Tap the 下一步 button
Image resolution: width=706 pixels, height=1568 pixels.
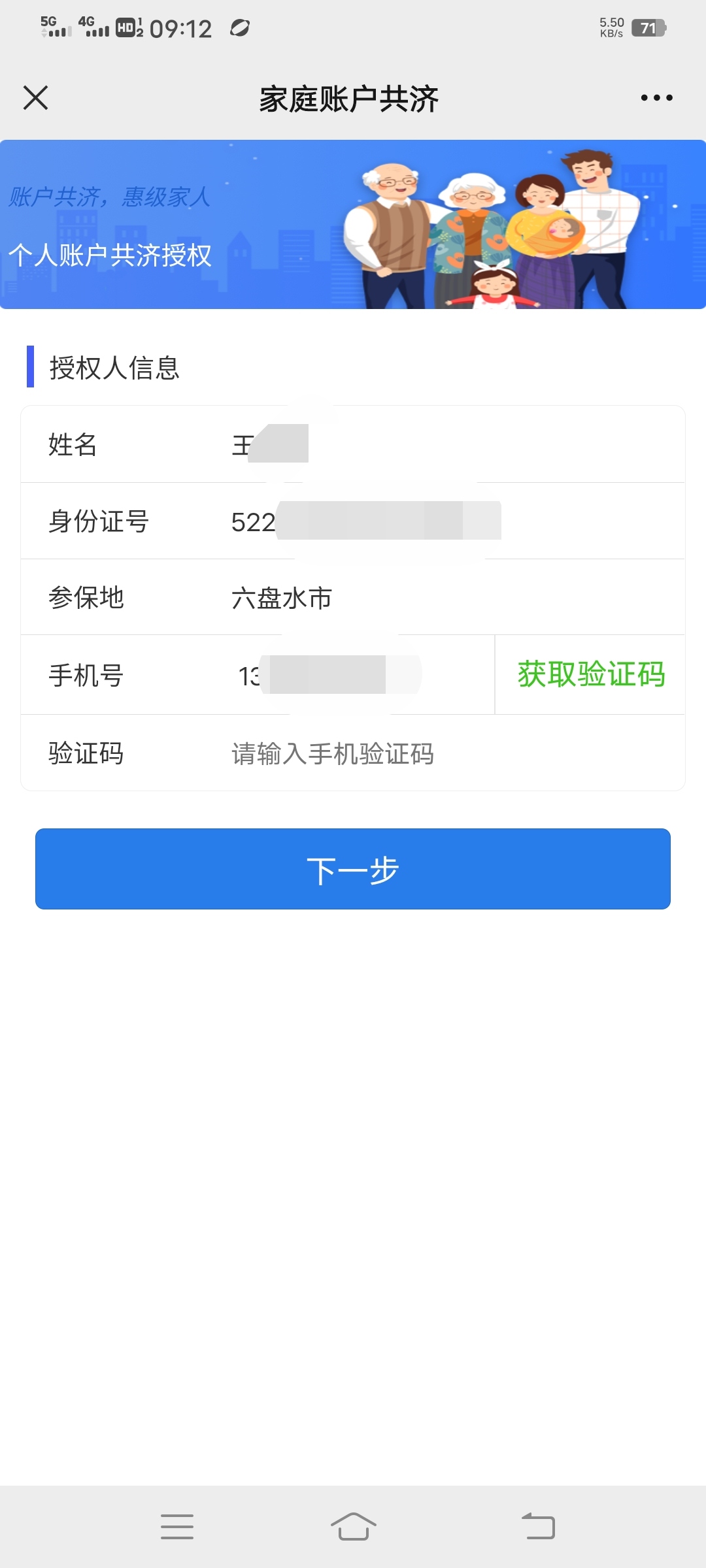[x=353, y=869]
